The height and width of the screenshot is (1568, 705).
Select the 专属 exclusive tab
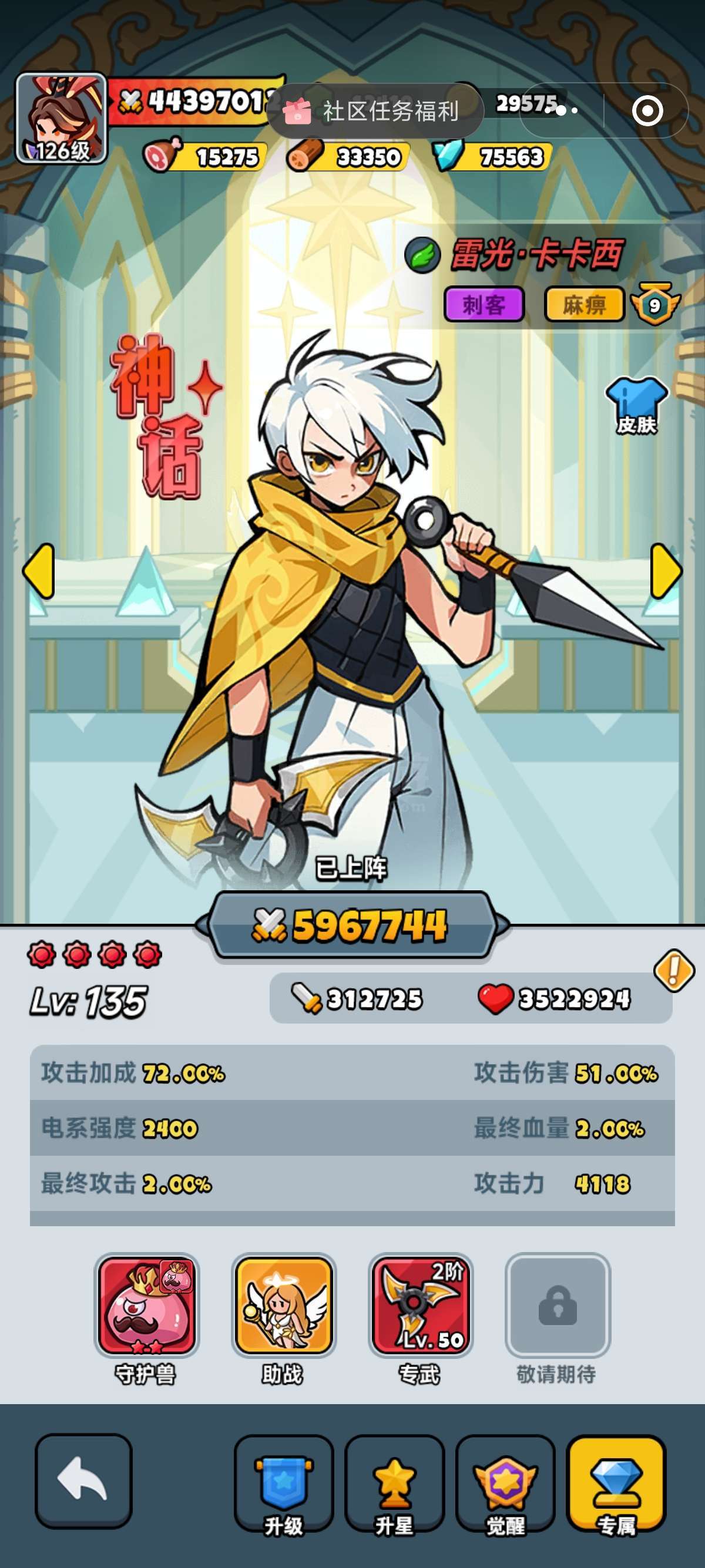pos(616,1483)
